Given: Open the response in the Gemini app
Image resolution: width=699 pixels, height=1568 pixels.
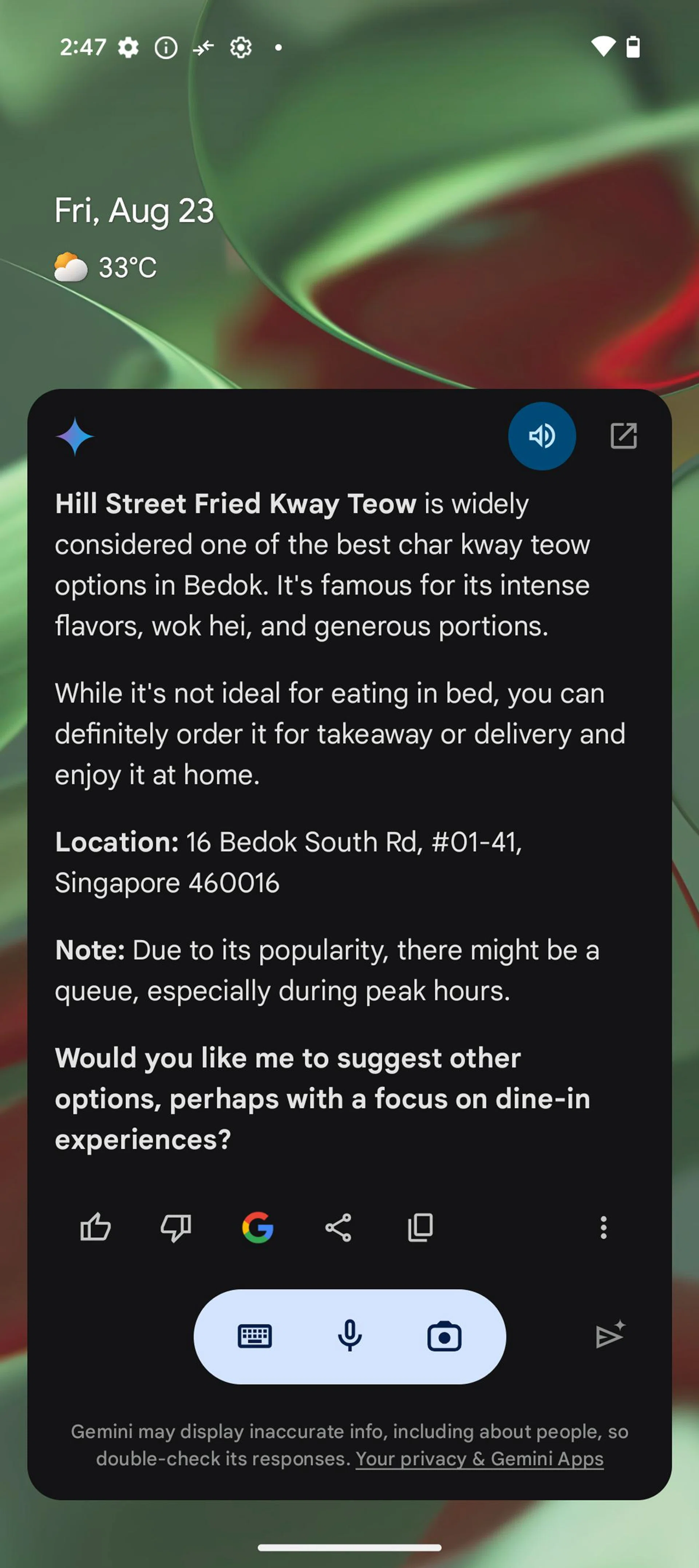Looking at the screenshot, I should (x=623, y=436).
